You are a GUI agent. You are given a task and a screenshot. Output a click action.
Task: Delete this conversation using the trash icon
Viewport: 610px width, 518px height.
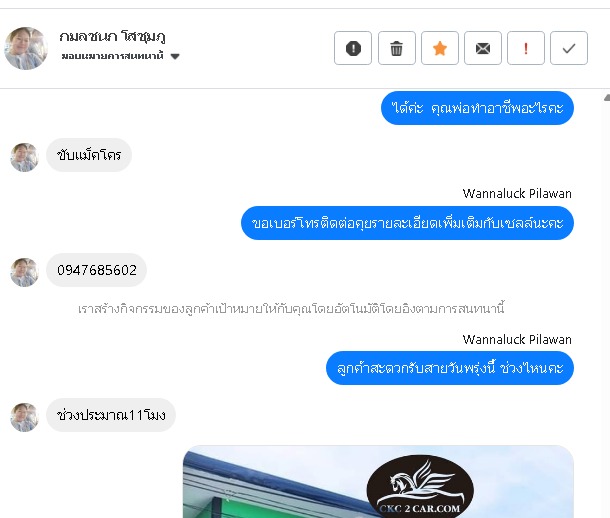tap(396, 48)
